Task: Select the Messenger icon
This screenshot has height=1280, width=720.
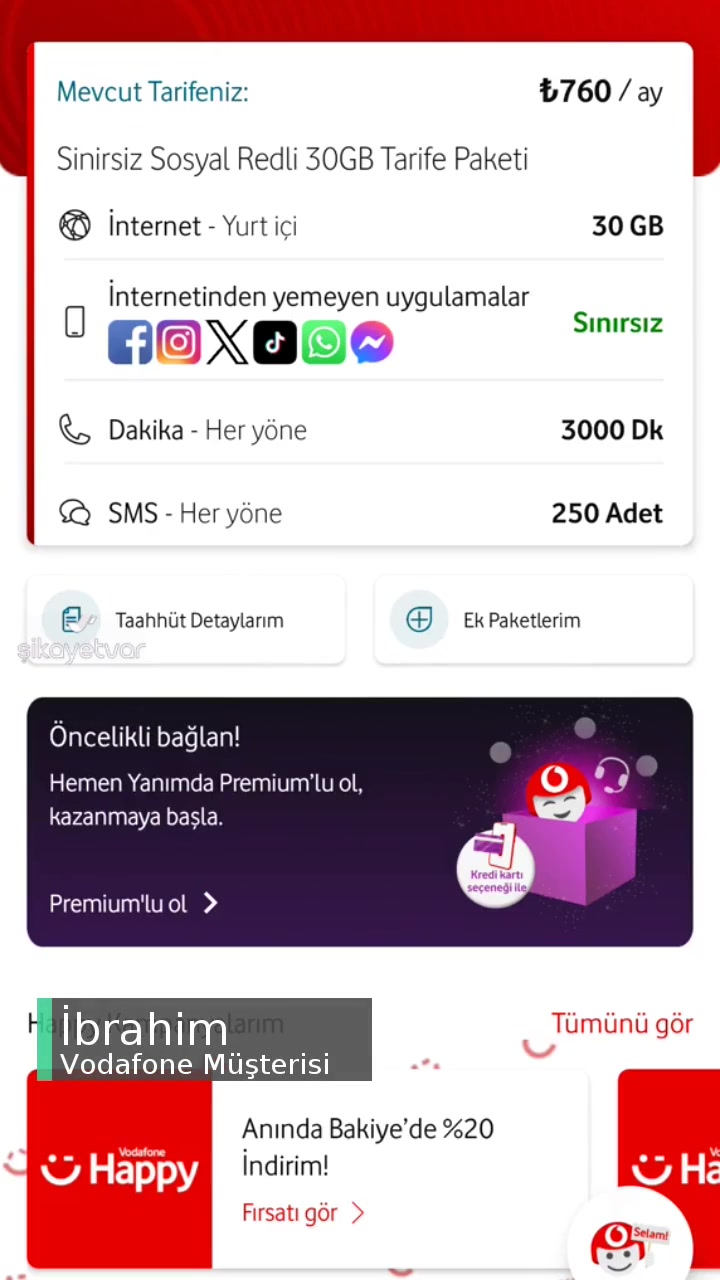Action: tap(371, 342)
